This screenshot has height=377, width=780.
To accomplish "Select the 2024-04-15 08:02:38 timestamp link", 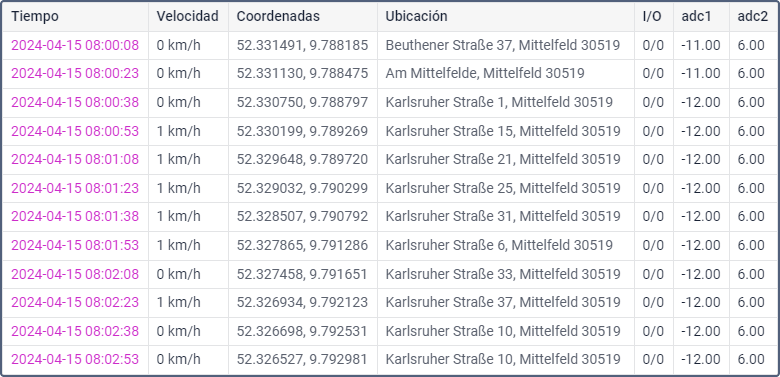I will click(x=75, y=331).
